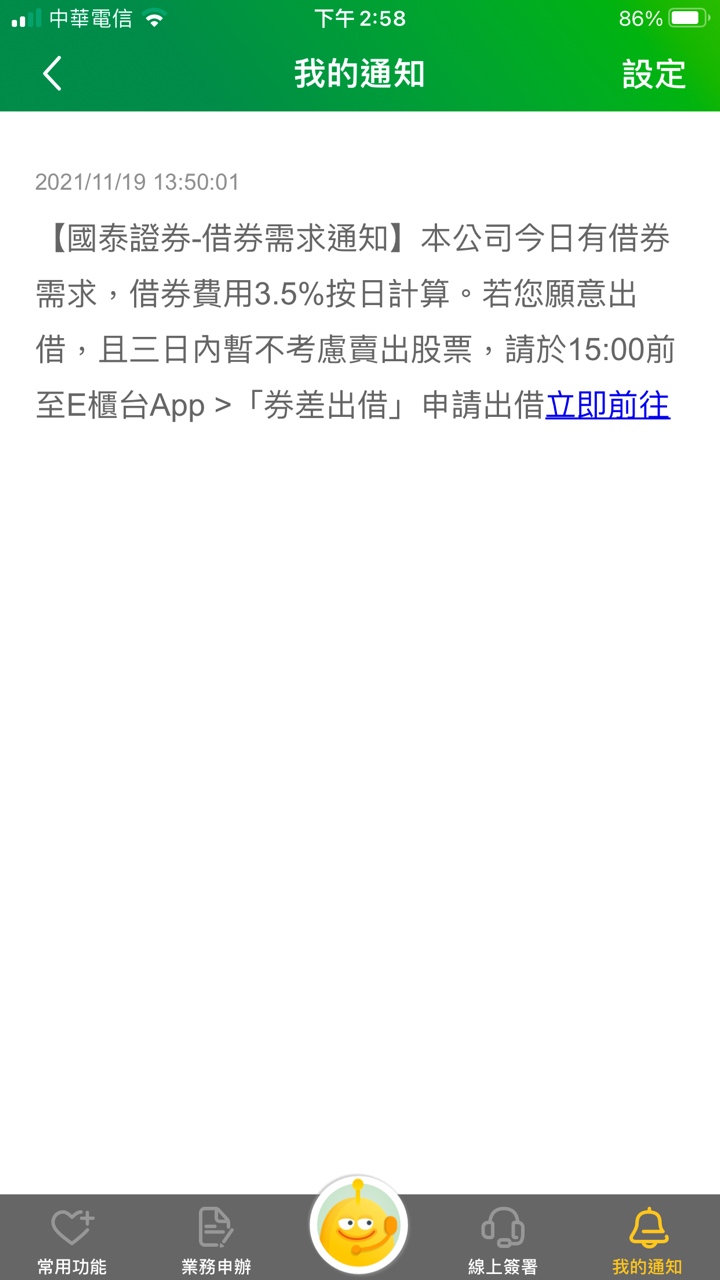This screenshot has width=720, height=1280.
Task: Open 設定 notification settings
Action: pyautogui.click(x=653, y=74)
